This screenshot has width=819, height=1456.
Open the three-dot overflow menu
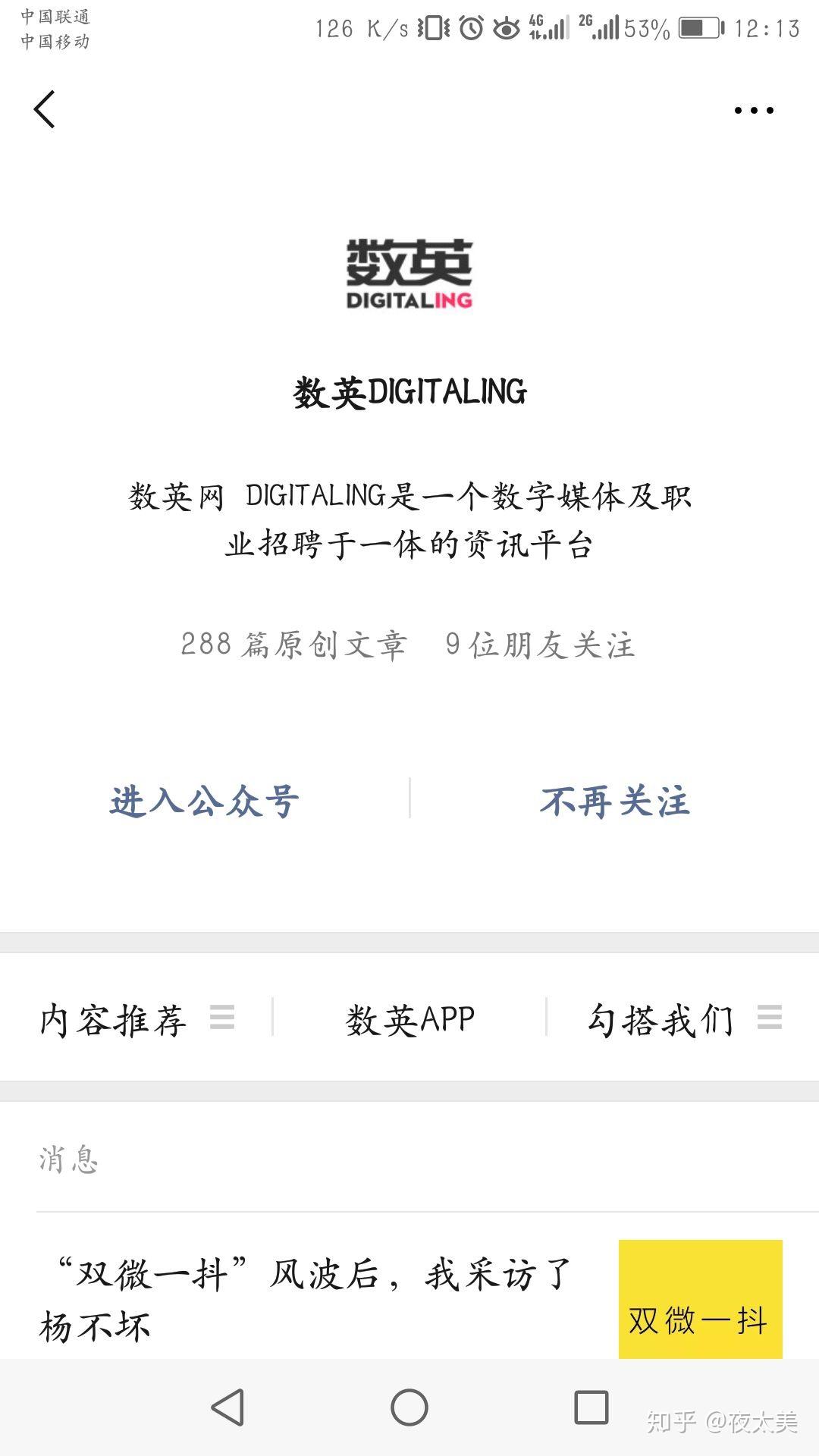[x=754, y=110]
